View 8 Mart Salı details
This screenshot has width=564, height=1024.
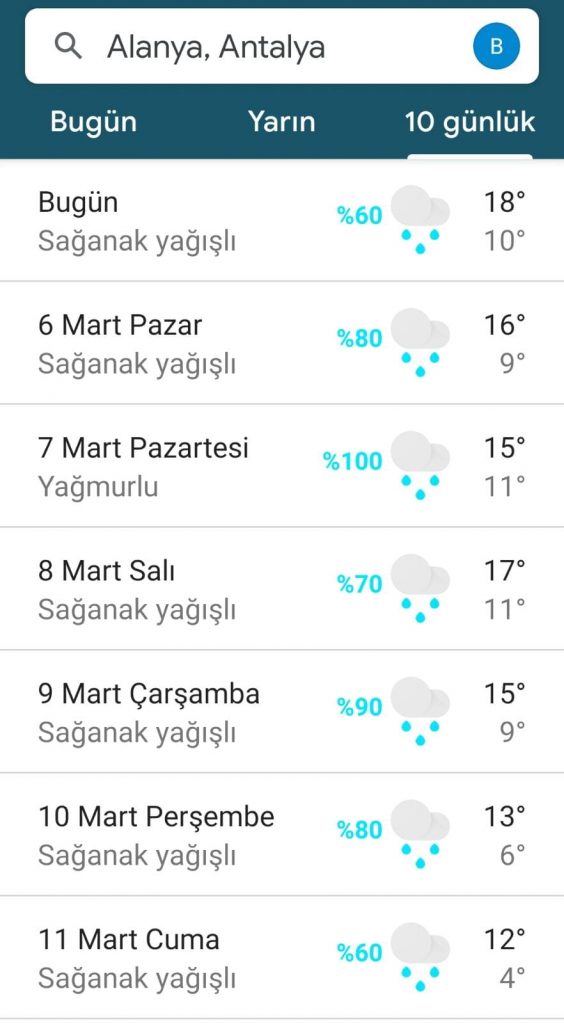(x=282, y=589)
